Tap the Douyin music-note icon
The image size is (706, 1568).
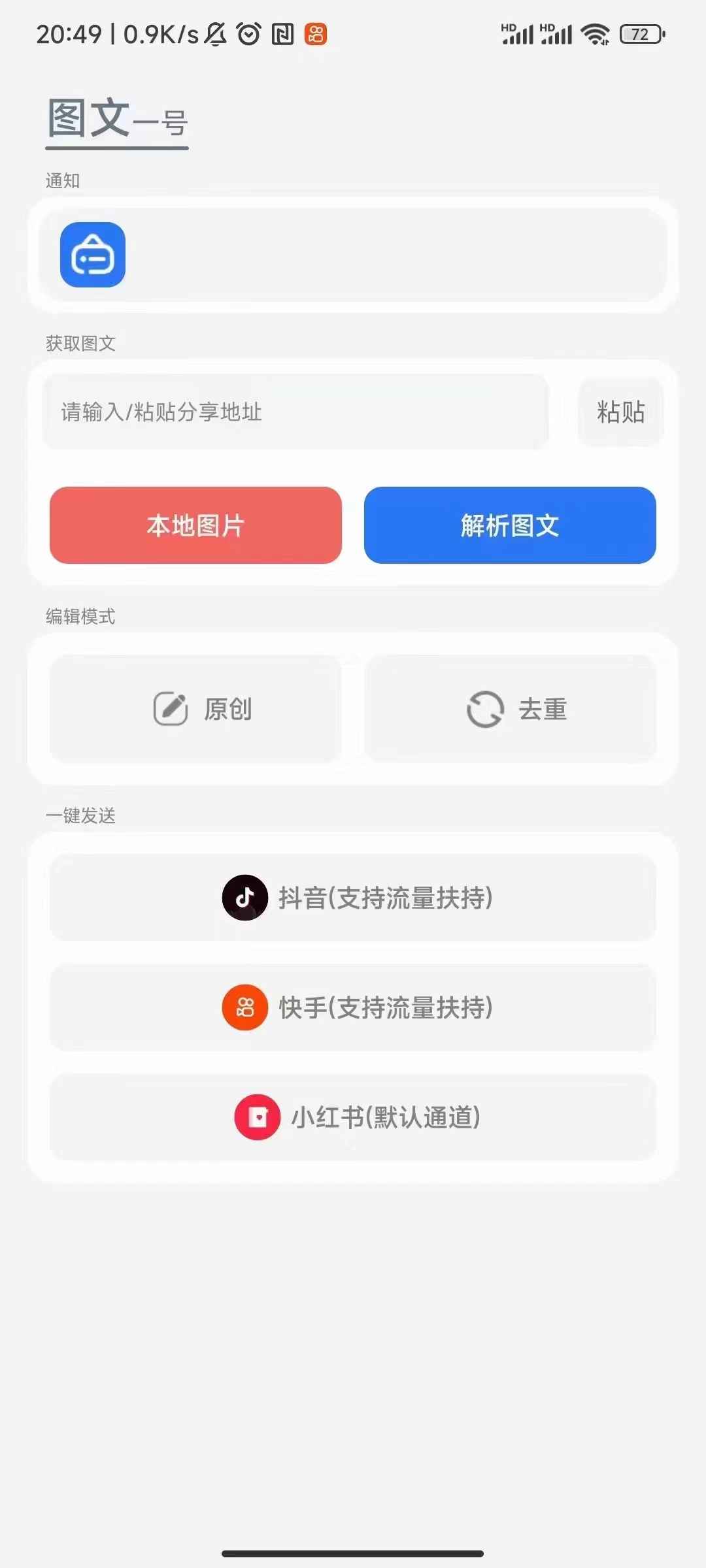(x=244, y=898)
